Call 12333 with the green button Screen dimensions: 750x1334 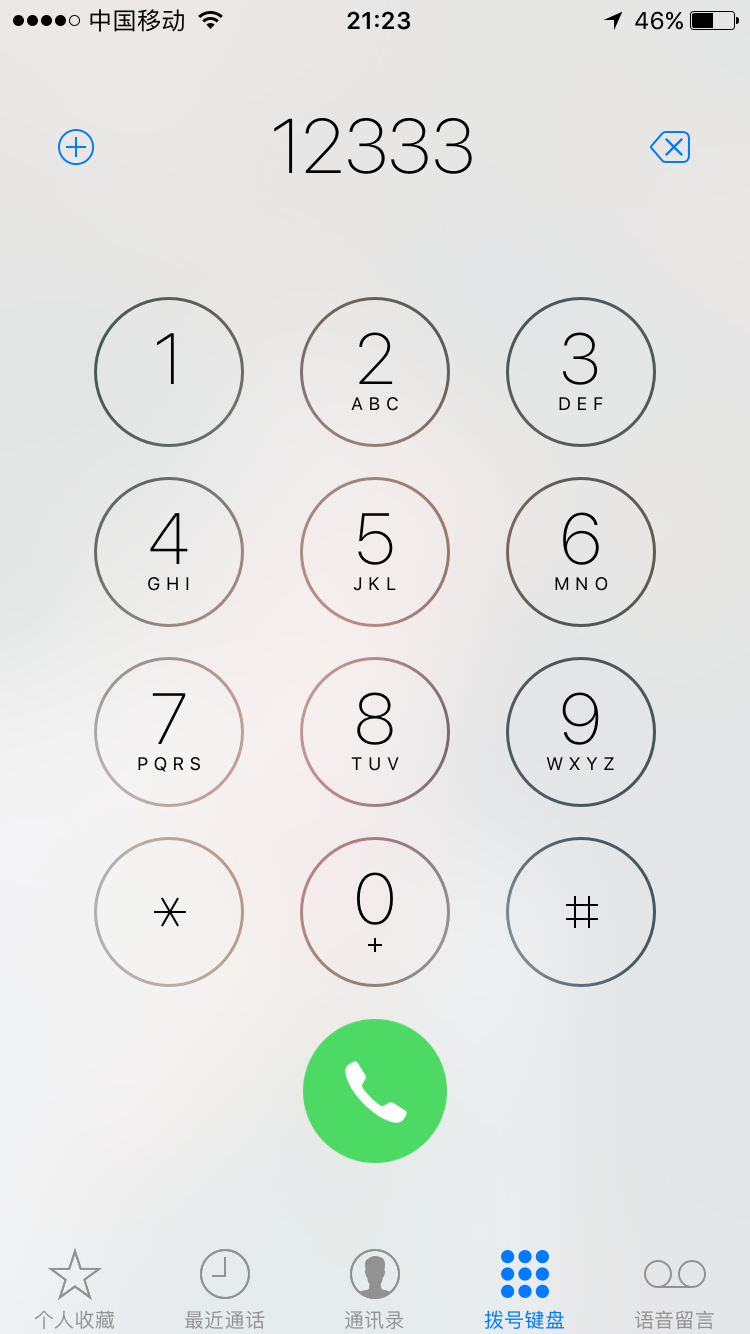pos(375,1091)
